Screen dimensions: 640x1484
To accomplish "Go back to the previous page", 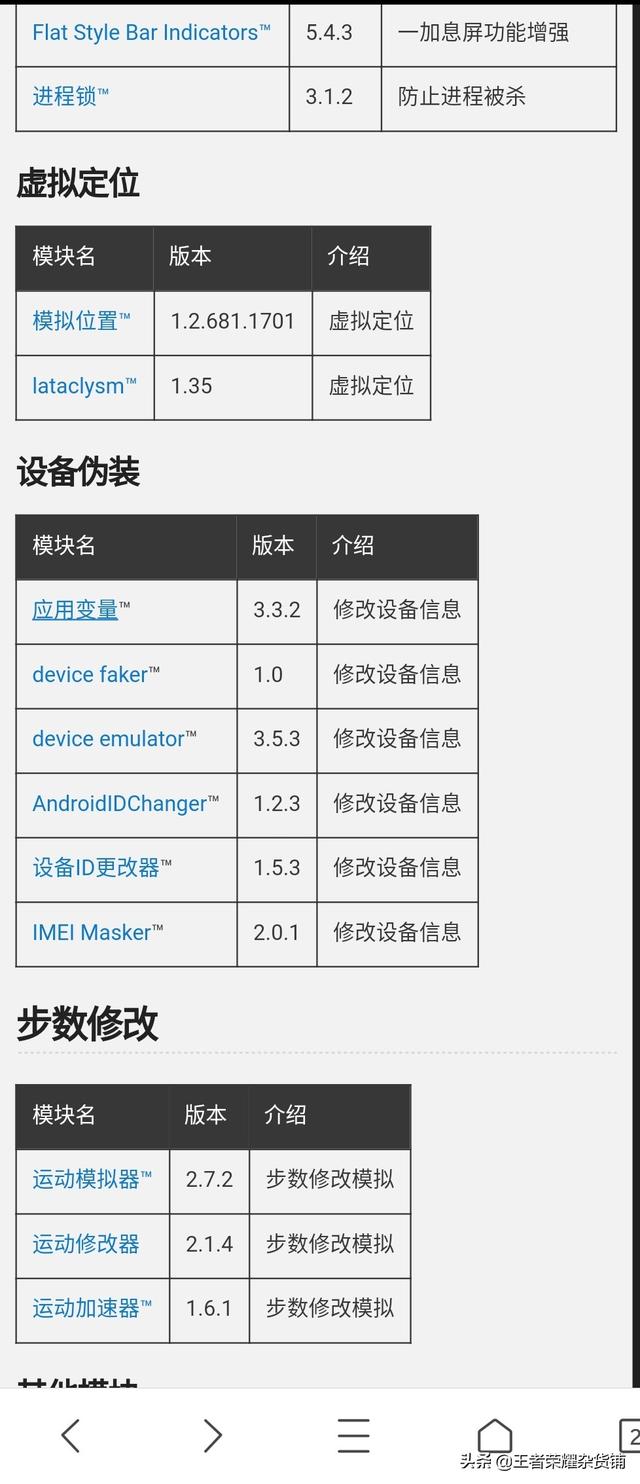I will (x=70, y=1436).
